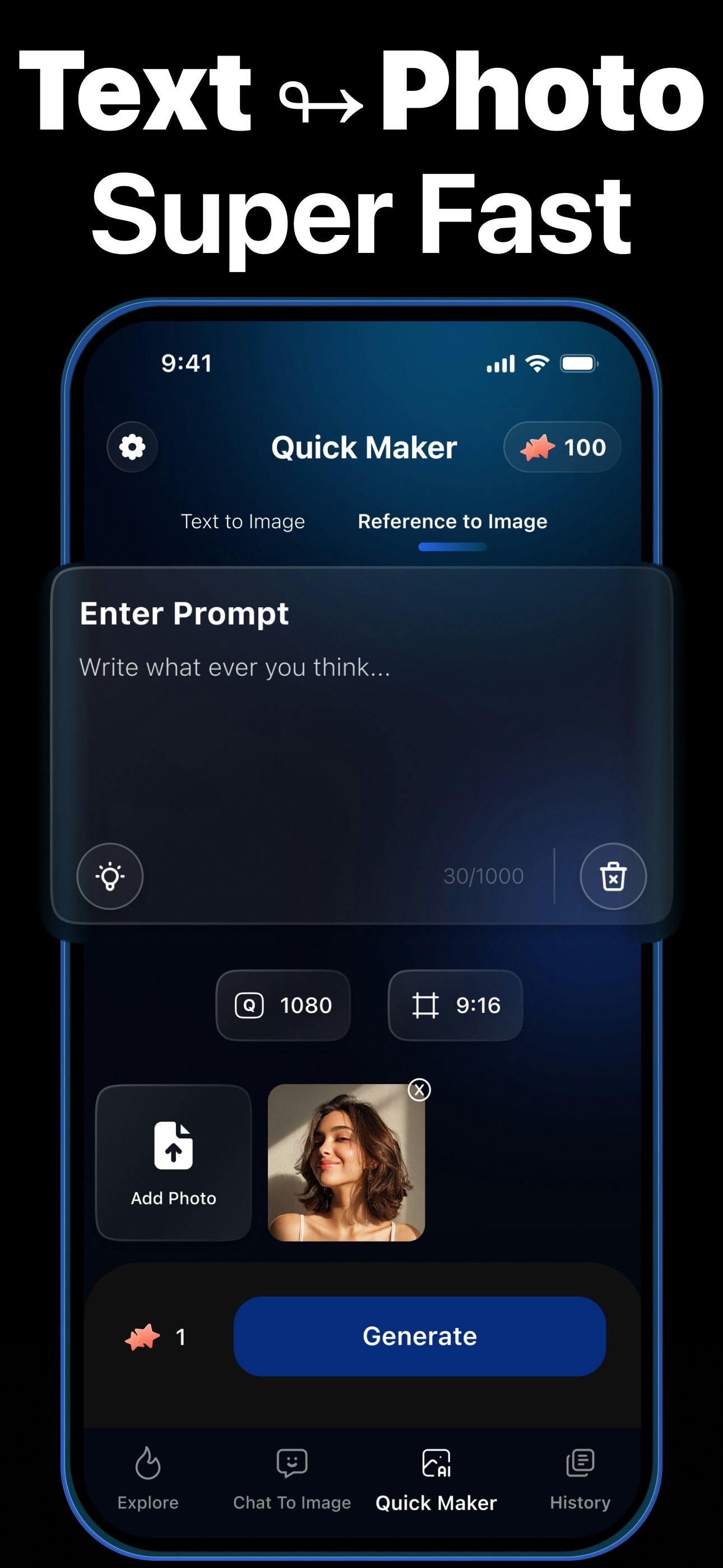This screenshot has width=723, height=1568.
Task: Open the 1080 quality selector
Action: (282, 1005)
